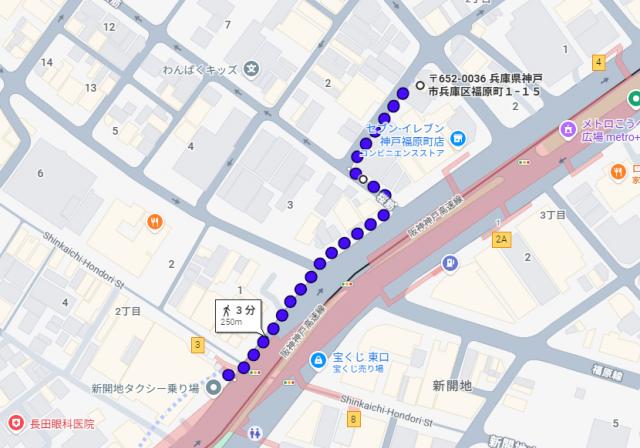This screenshot has height=448, width=640.
Task: Tap the destination pin at 〒652-0036 福原町
Action: [420, 85]
